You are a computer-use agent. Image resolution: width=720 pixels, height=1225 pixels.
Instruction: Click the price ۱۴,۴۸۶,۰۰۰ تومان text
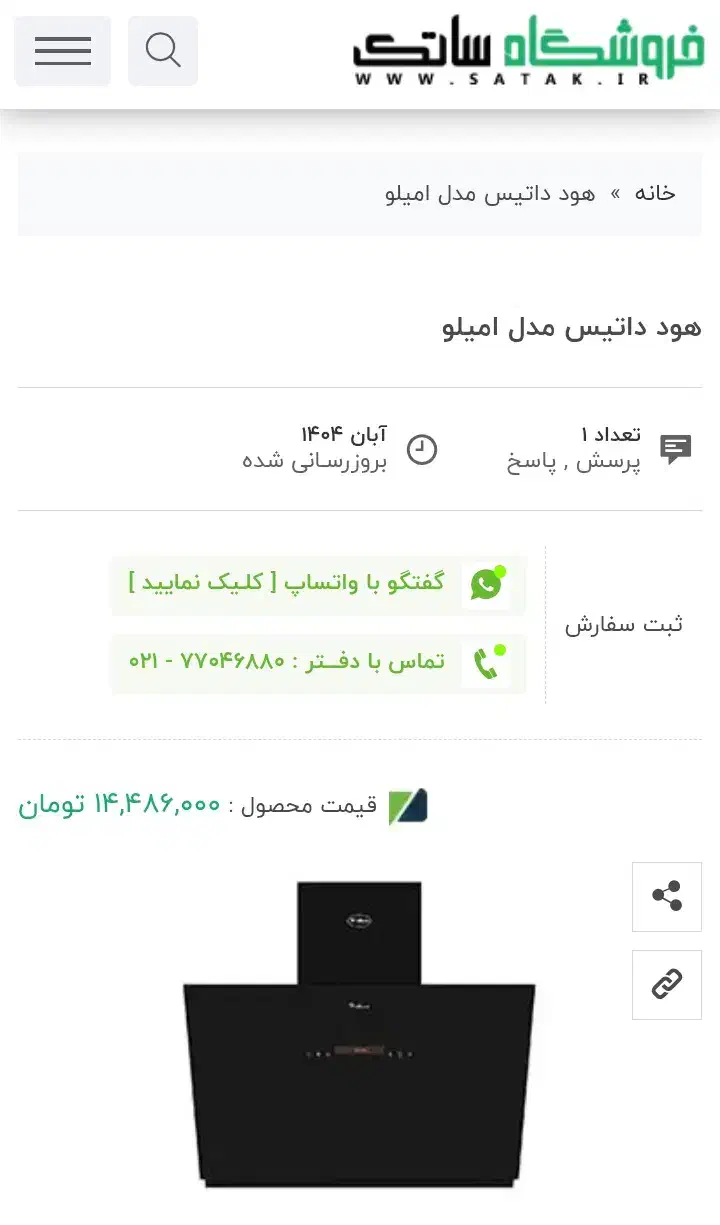(x=120, y=804)
